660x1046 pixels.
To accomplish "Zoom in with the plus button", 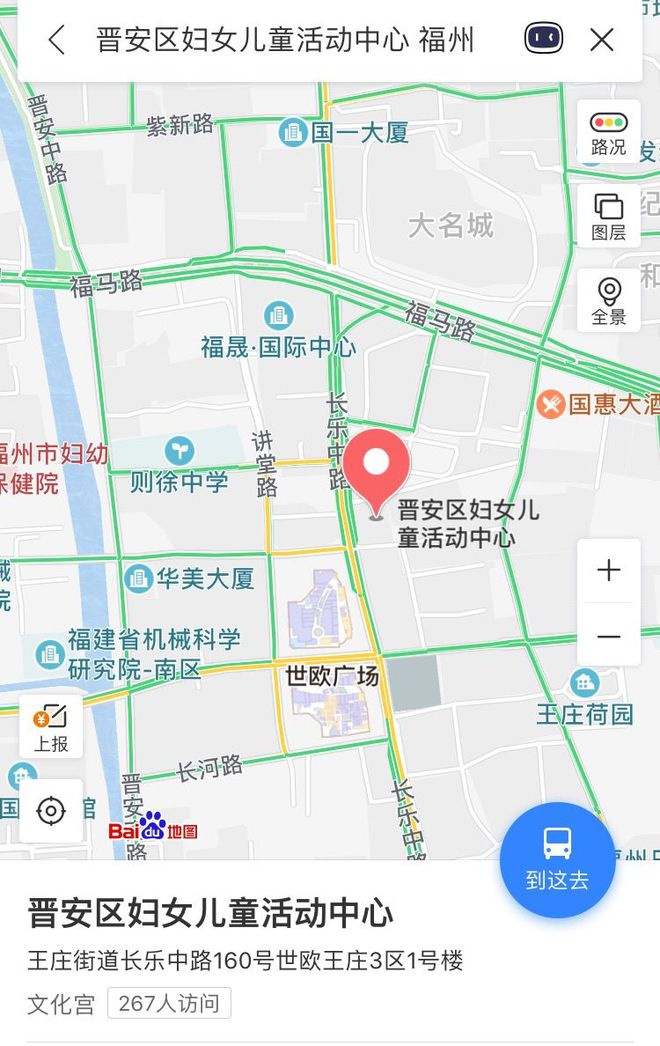I will pos(608,570).
